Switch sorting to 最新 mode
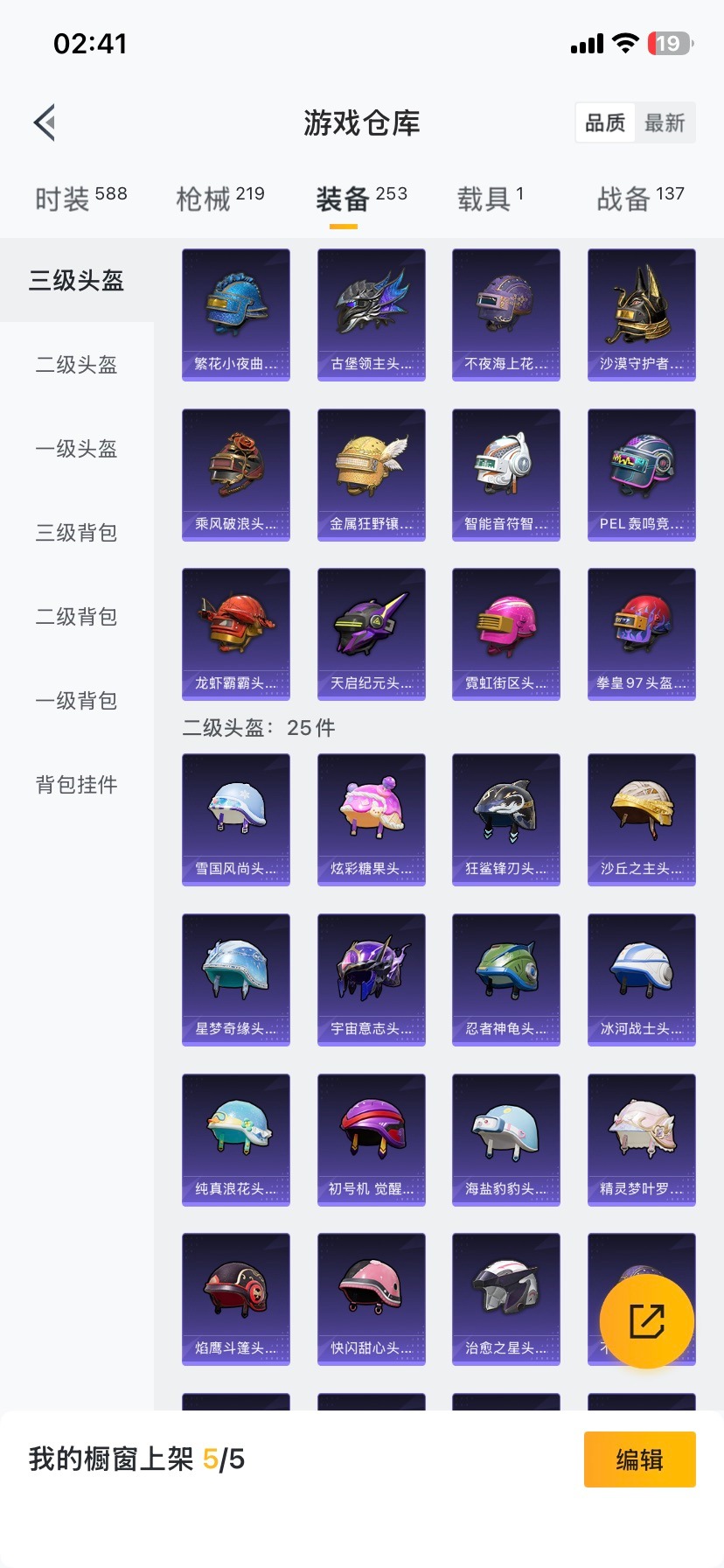724x1568 pixels. pyautogui.click(x=666, y=122)
